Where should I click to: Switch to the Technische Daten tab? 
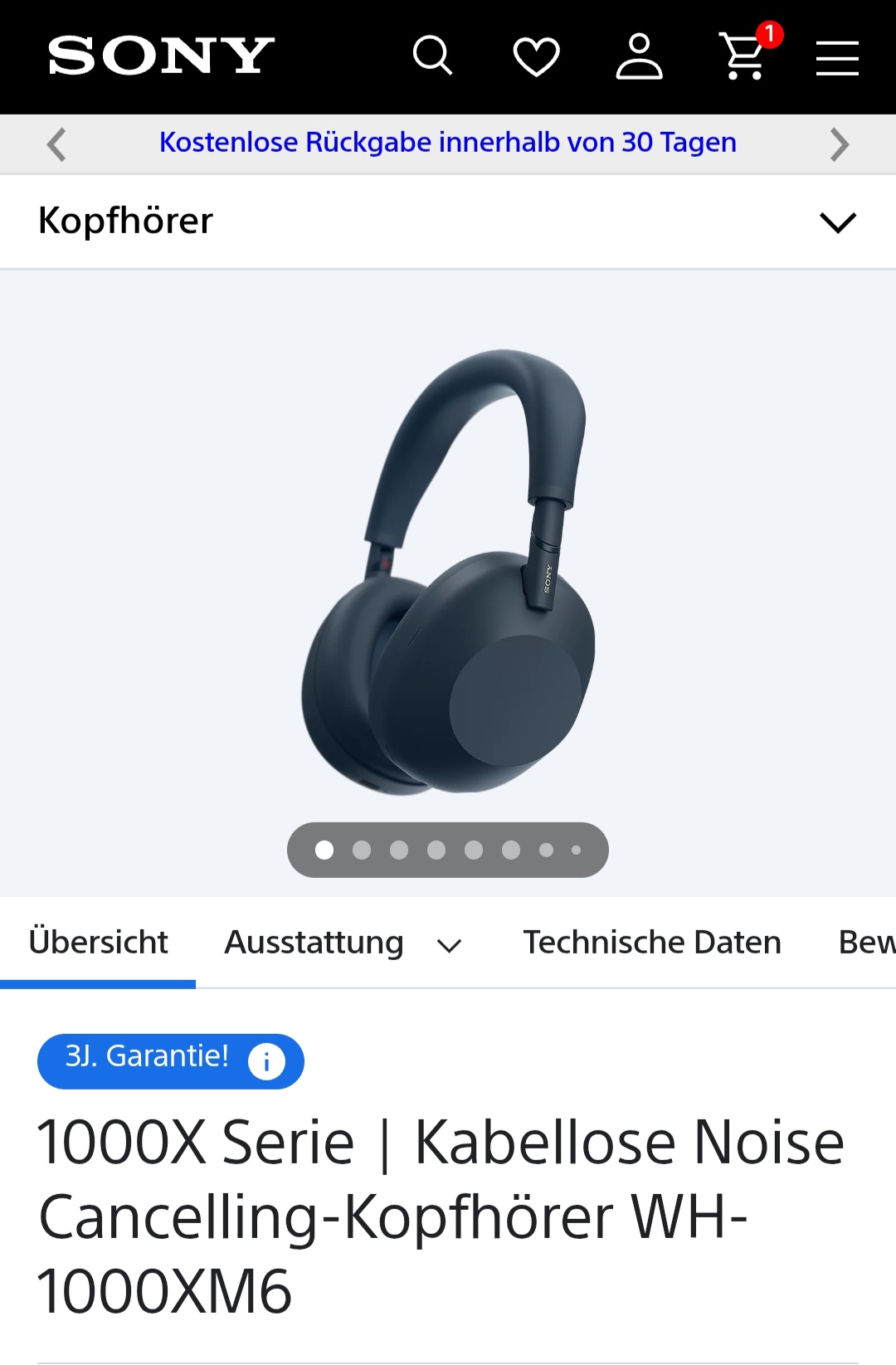(x=652, y=943)
